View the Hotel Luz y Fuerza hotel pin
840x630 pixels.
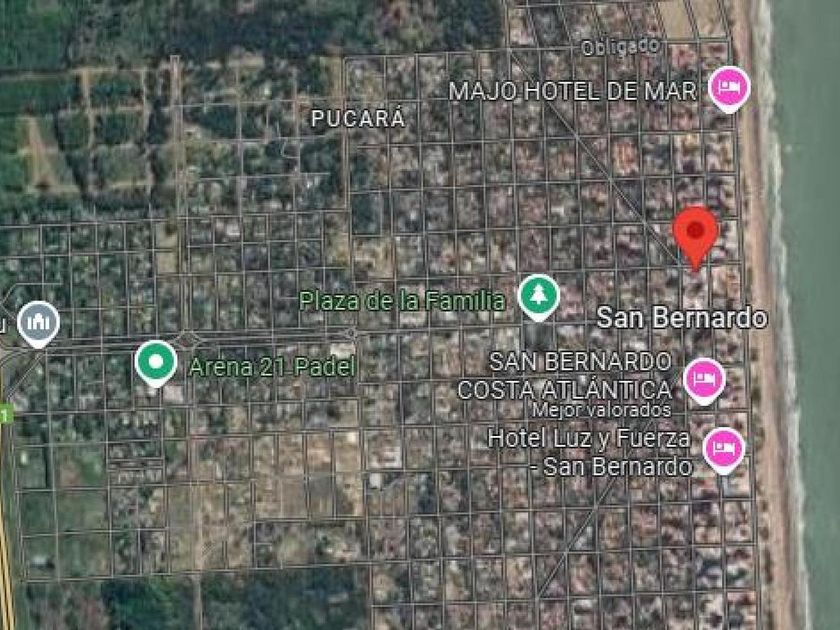click(x=723, y=449)
